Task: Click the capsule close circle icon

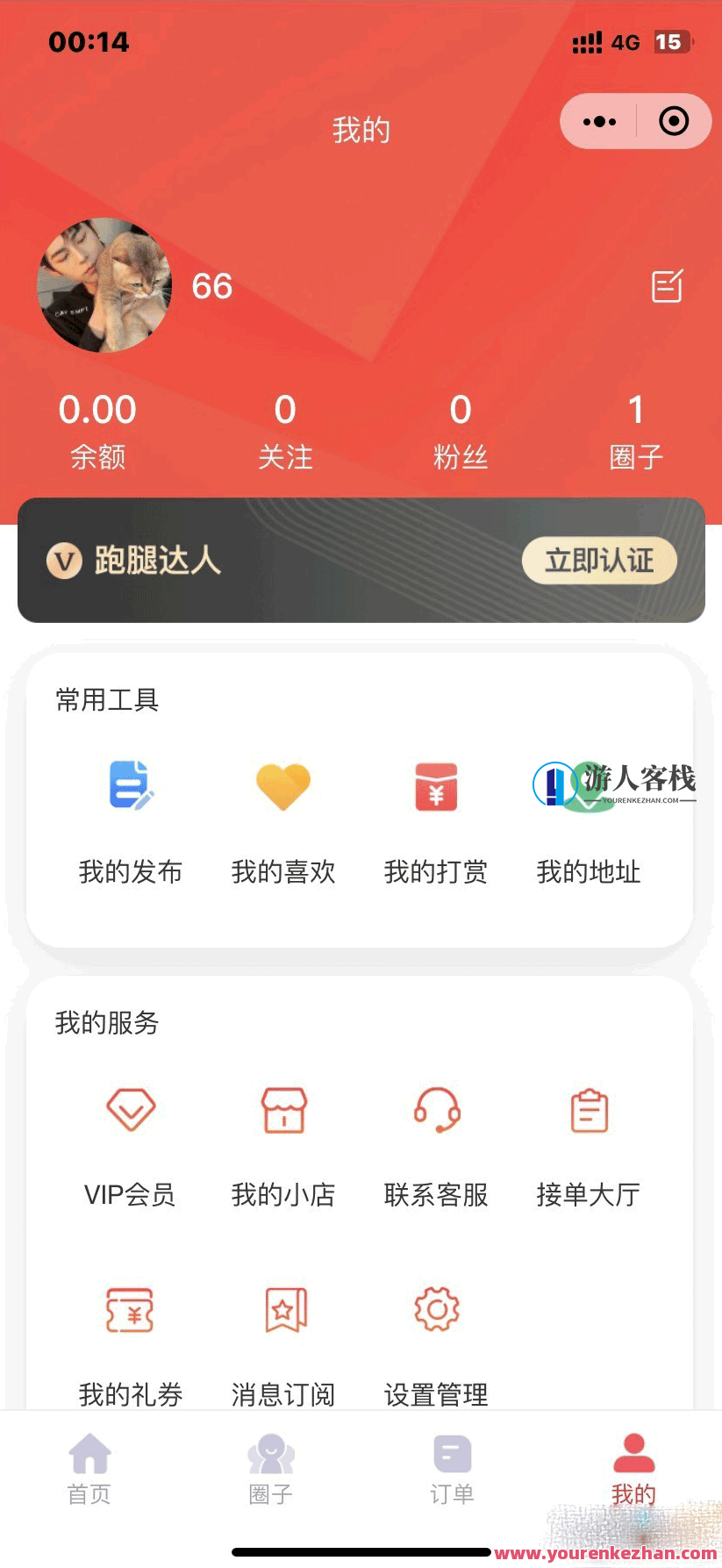Action: point(672,121)
